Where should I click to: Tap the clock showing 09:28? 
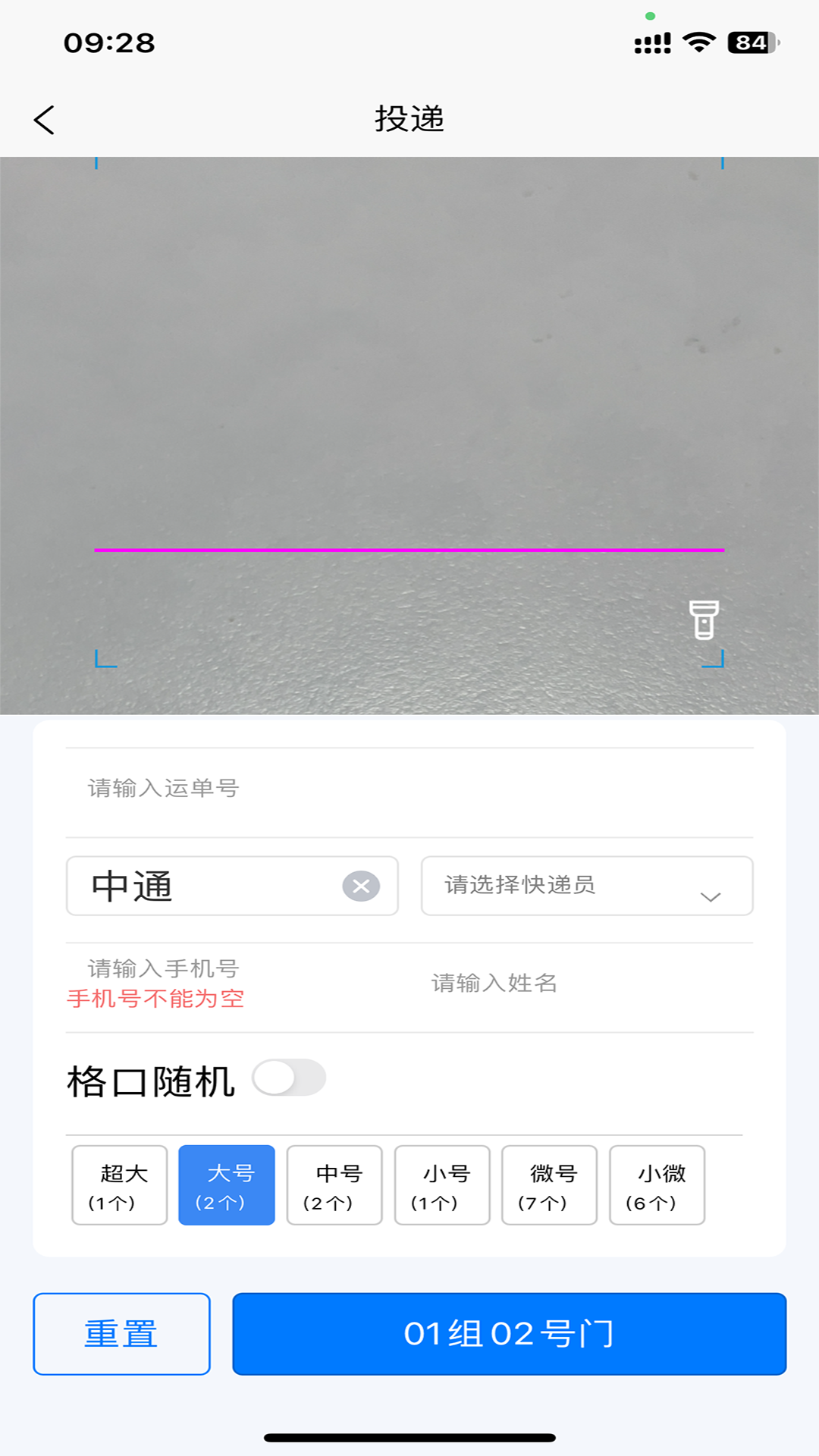tap(108, 43)
